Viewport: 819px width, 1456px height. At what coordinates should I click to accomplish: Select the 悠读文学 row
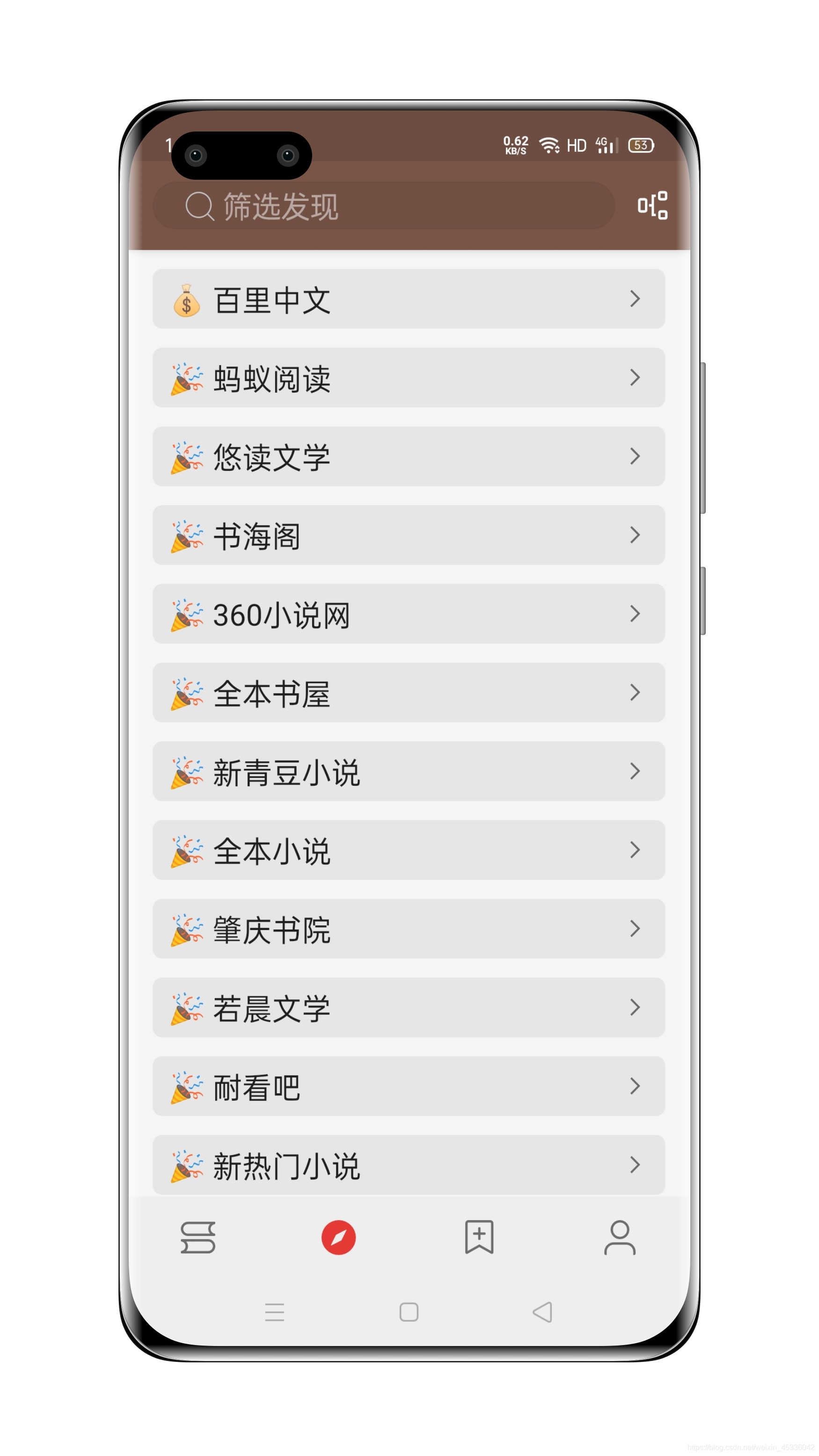coord(408,456)
